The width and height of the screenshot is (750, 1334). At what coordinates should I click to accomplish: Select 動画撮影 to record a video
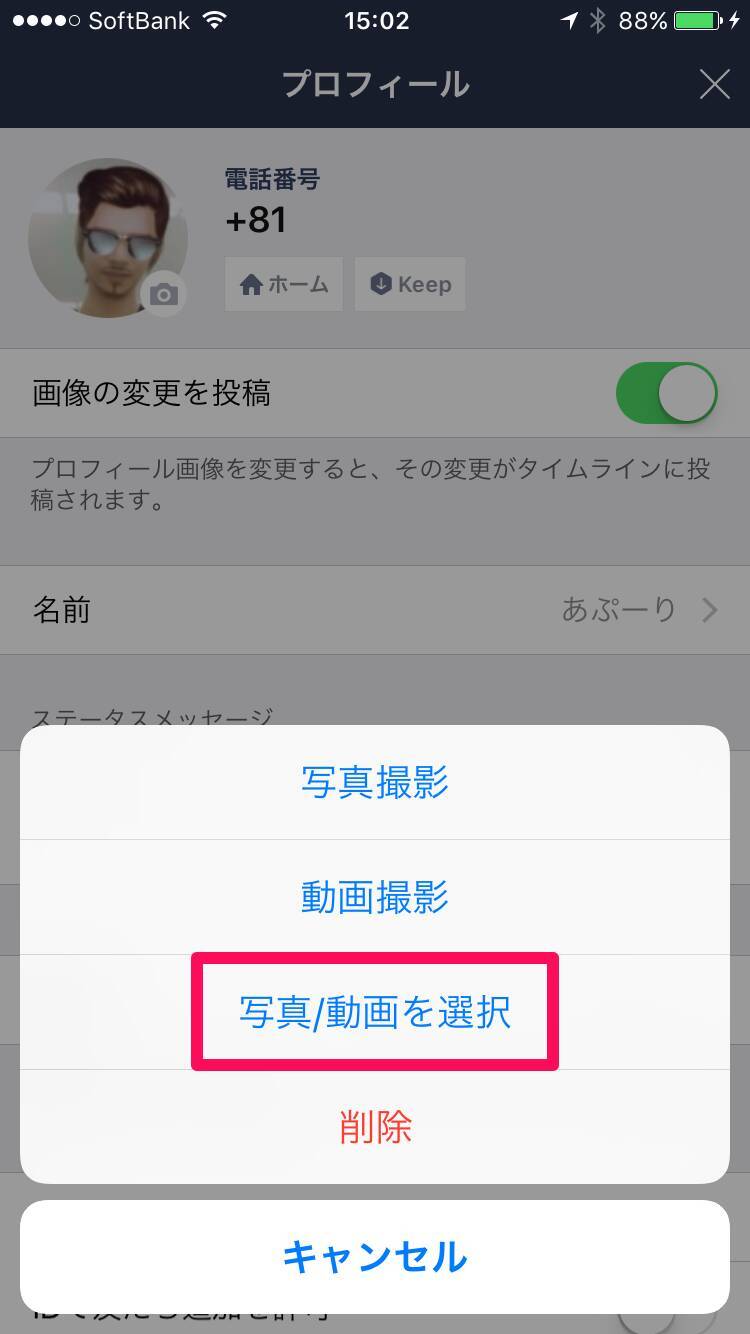[375, 897]
